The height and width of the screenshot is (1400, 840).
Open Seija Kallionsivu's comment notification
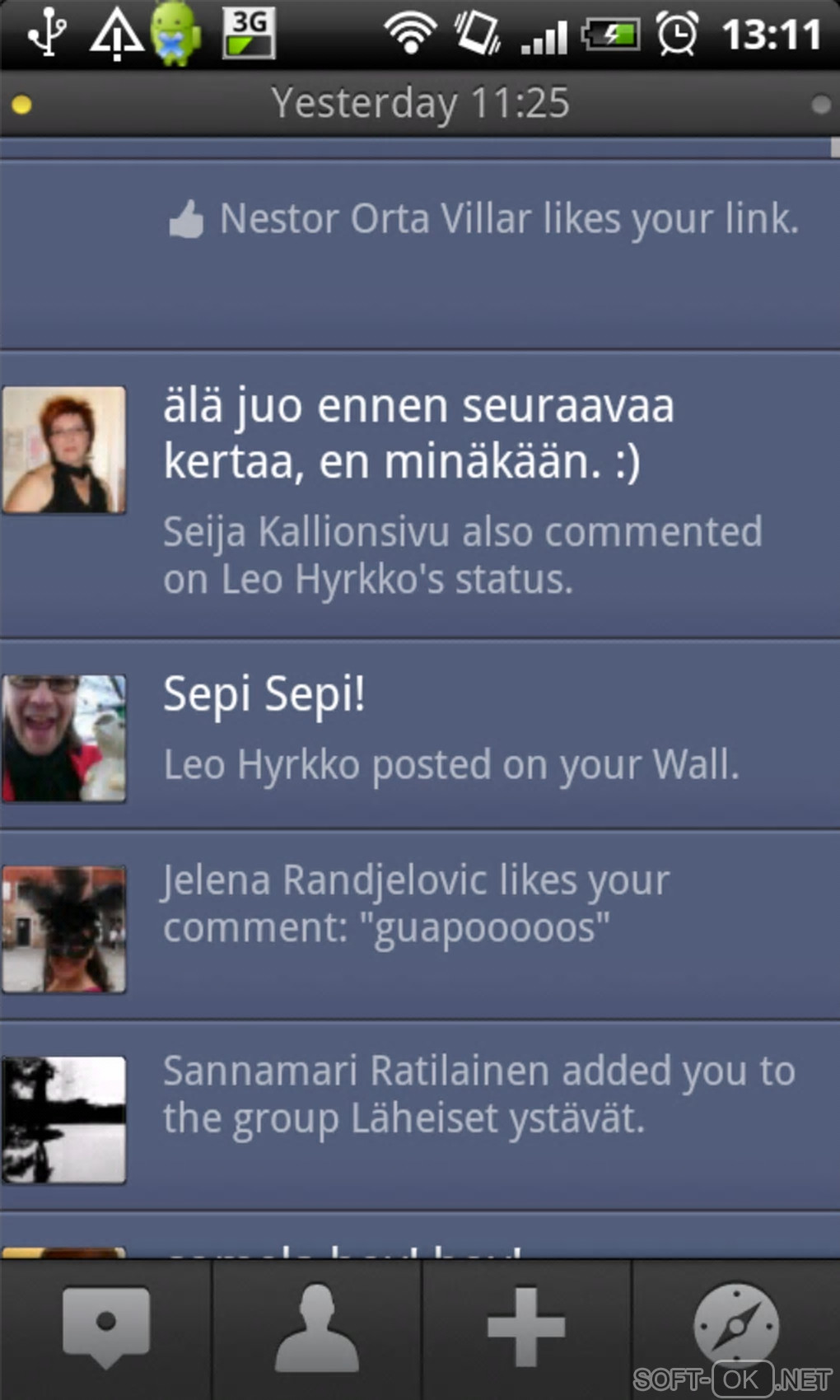click(461, 494)
